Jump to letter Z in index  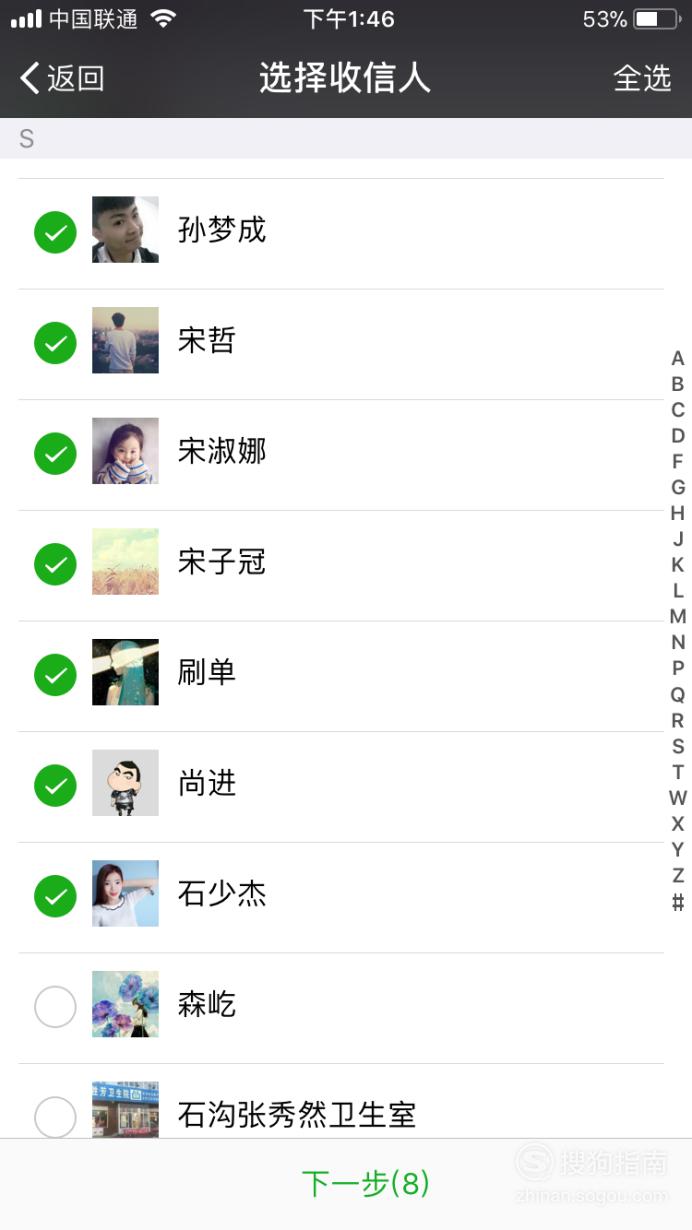click(x=678, y=875)
